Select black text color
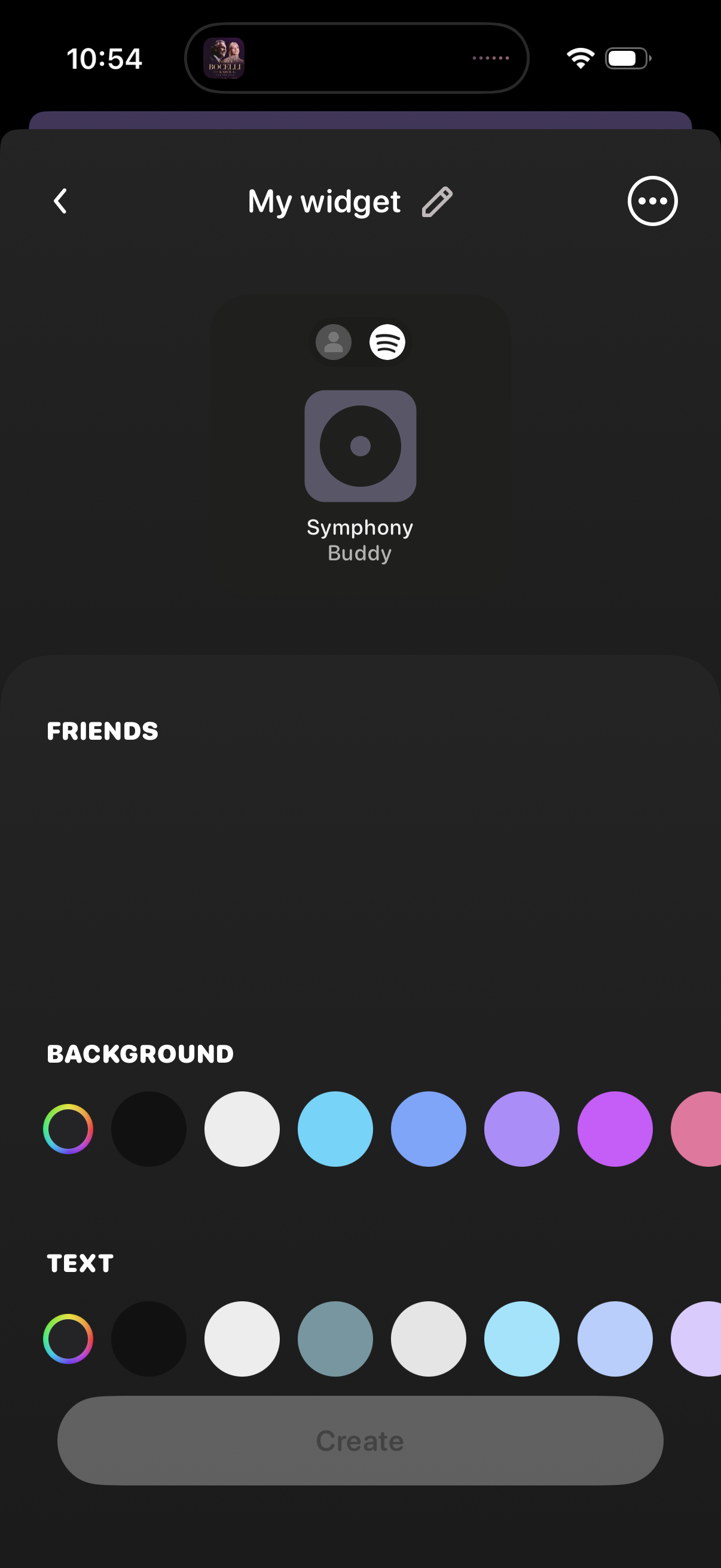 [148, 1338]
